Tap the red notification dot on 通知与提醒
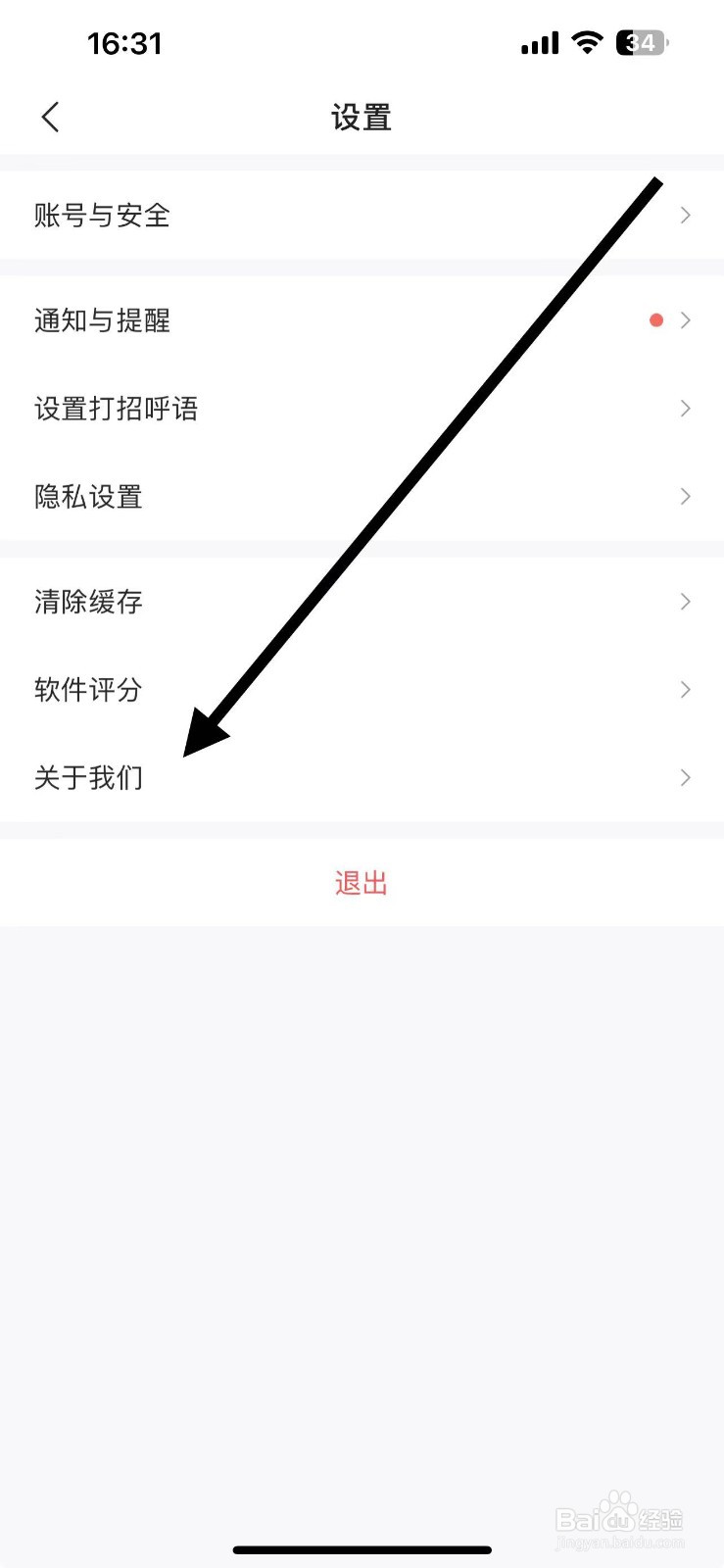724x1568 pixels. pos(654,319)
